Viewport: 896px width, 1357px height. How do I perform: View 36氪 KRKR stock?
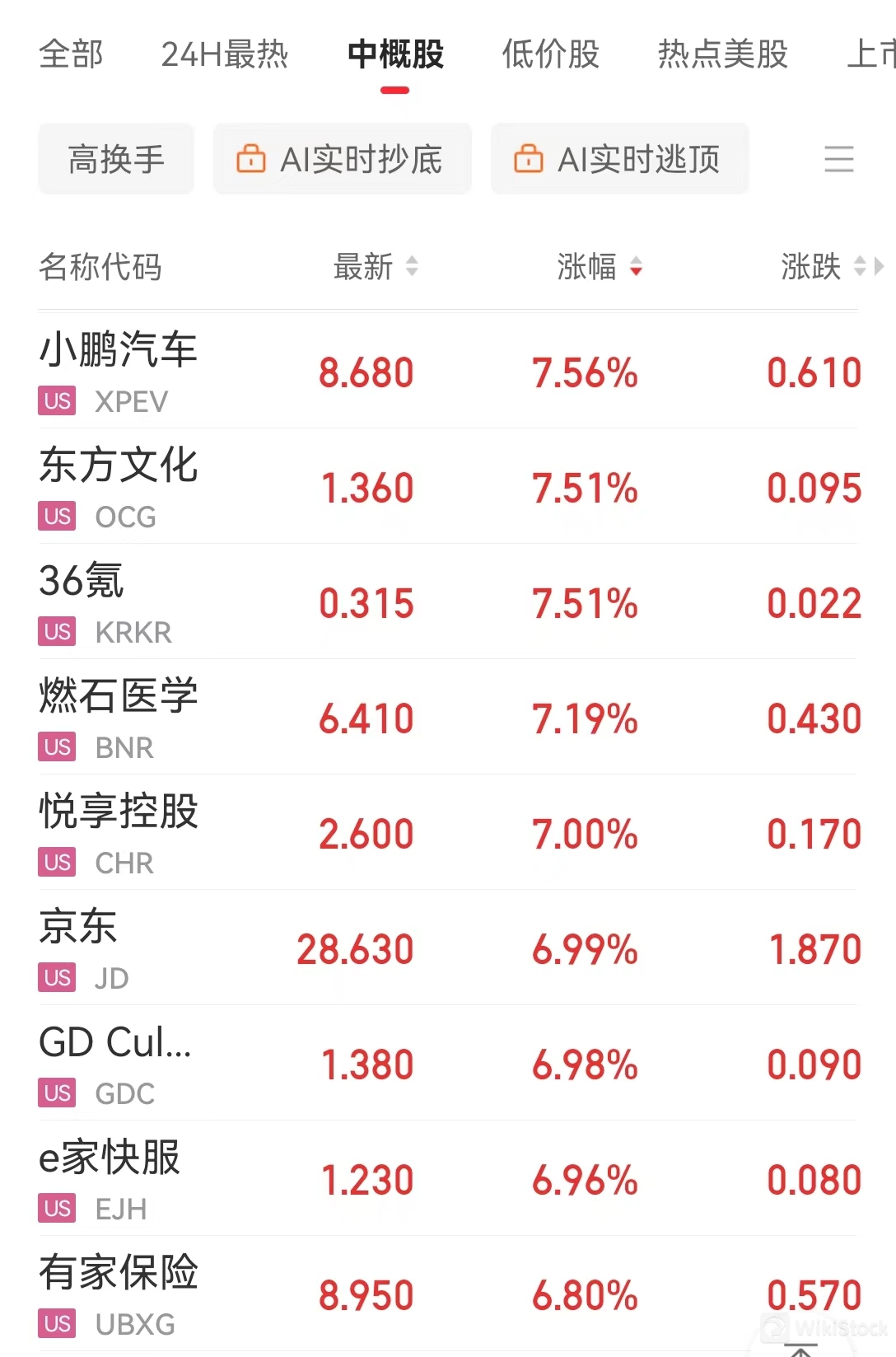click(x=105, y=601)
